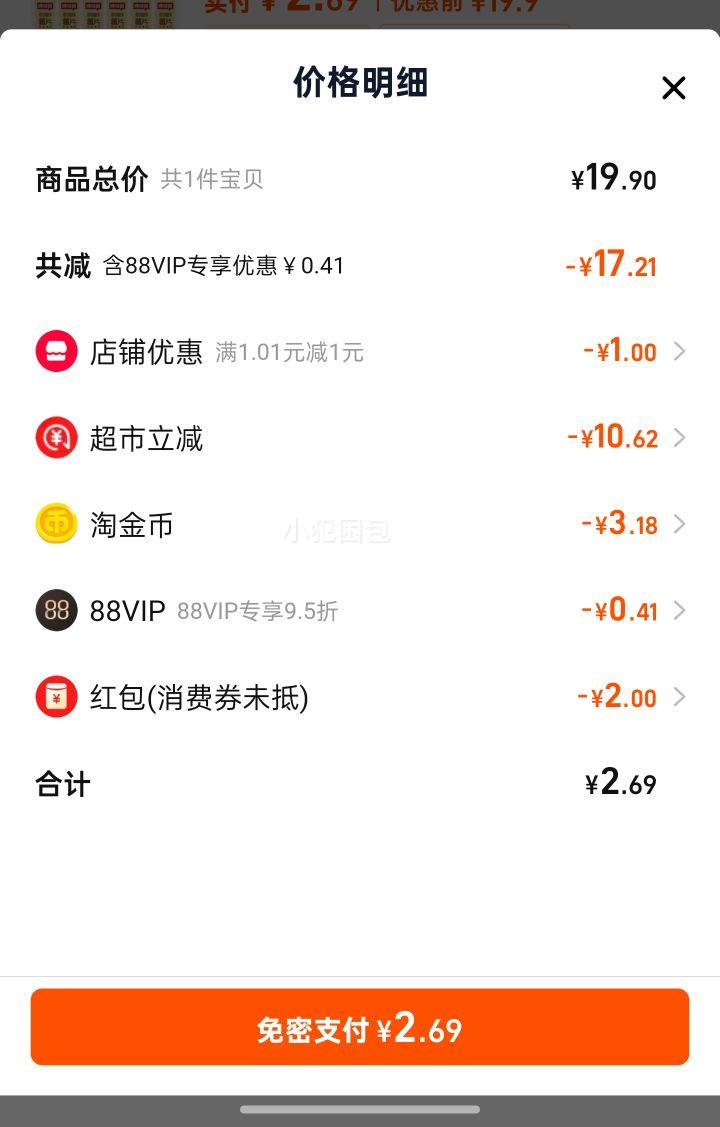
Task: Tap the 淘金币 gold coin icon
Action: [x=57, y=524]
